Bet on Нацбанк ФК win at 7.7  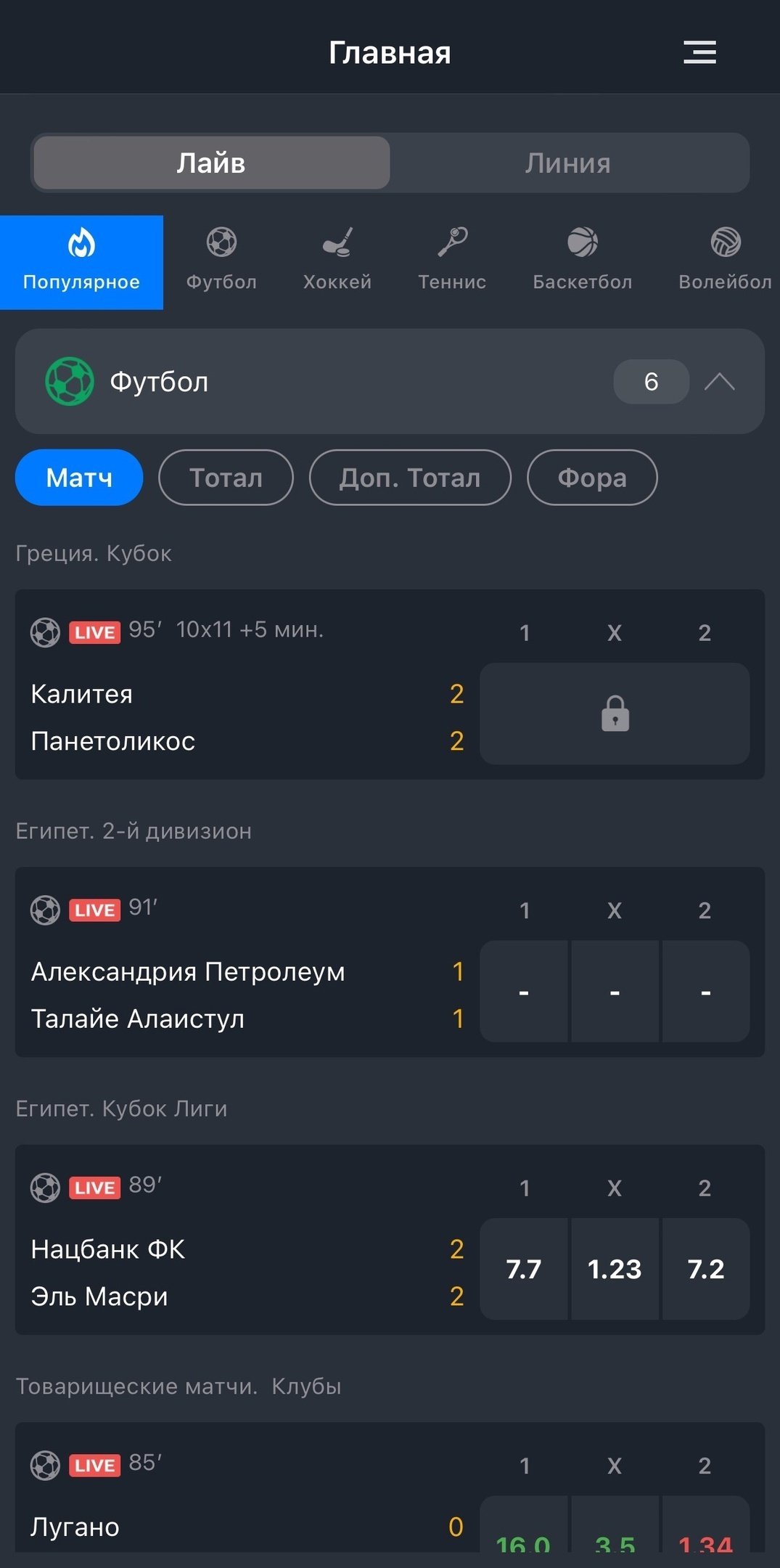click(524, 1269)
